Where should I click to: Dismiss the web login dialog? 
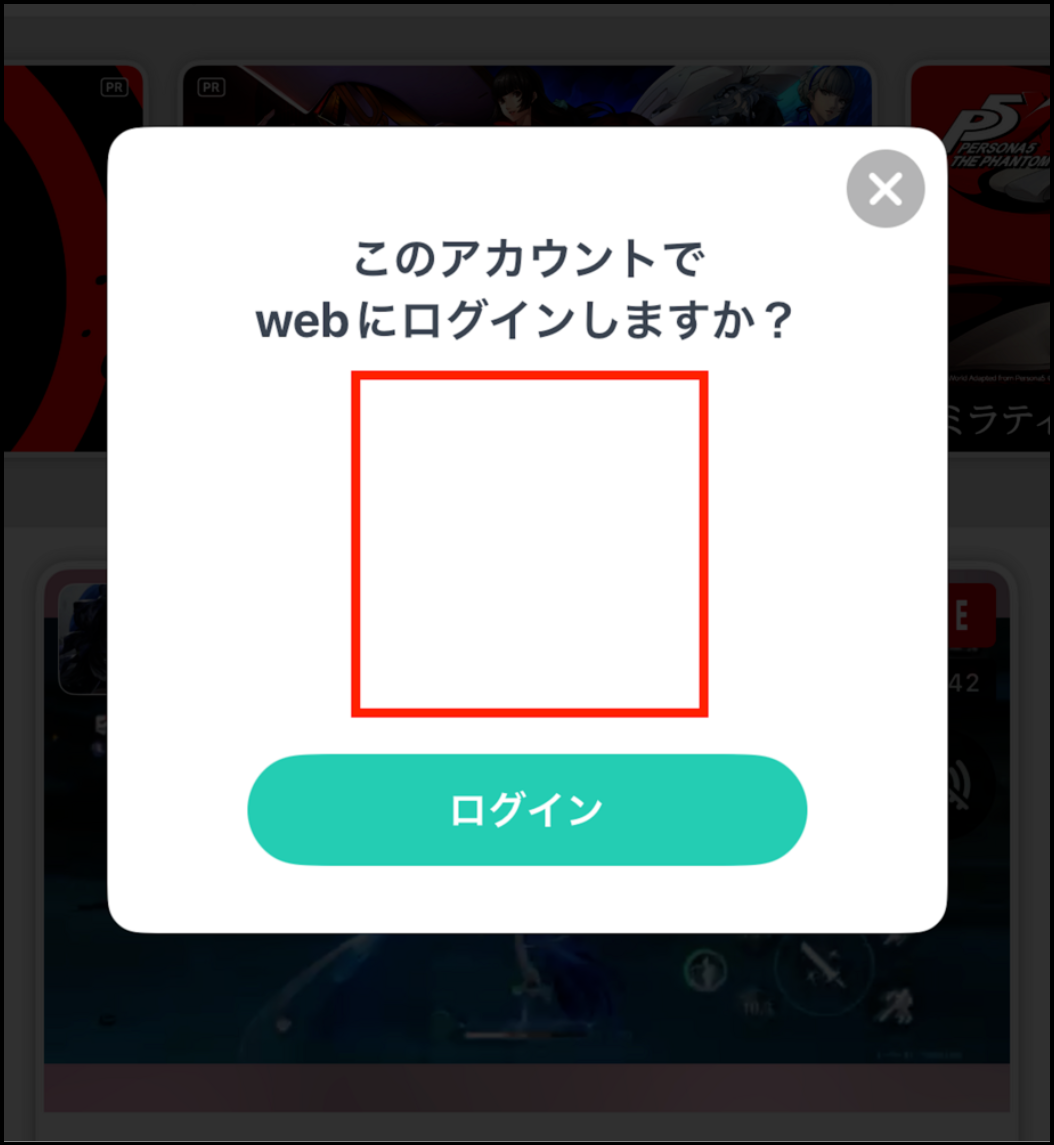click(x=885, y=188)
